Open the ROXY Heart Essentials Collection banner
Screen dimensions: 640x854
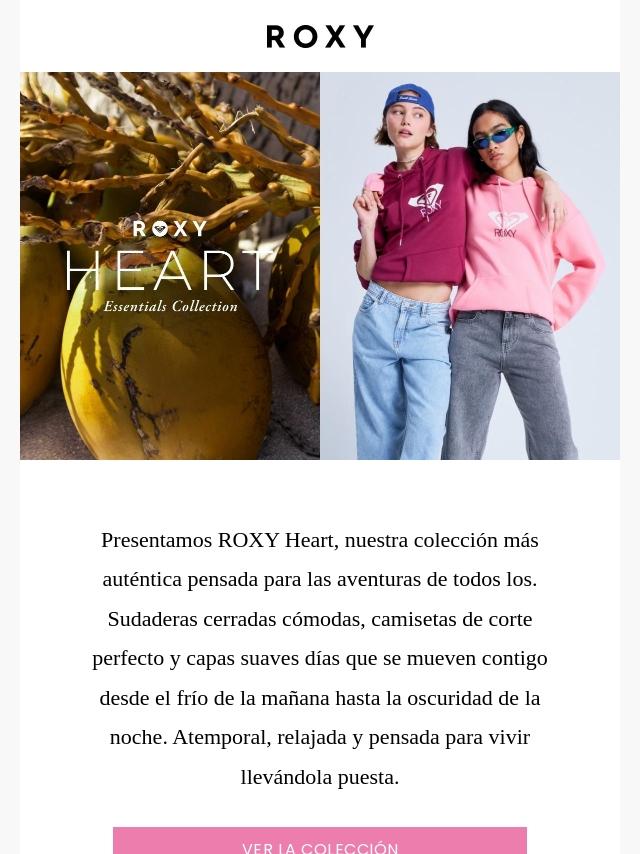click(170, 266)
